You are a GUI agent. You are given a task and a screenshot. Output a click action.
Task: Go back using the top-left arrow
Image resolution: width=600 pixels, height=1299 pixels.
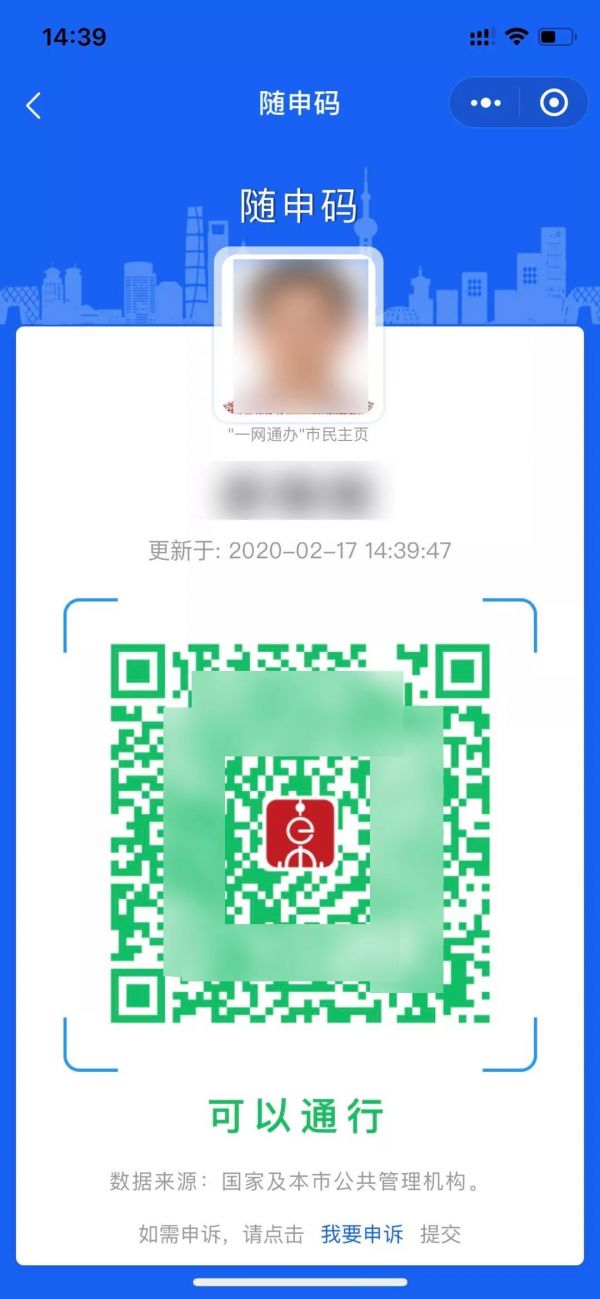tap(34, 105)
